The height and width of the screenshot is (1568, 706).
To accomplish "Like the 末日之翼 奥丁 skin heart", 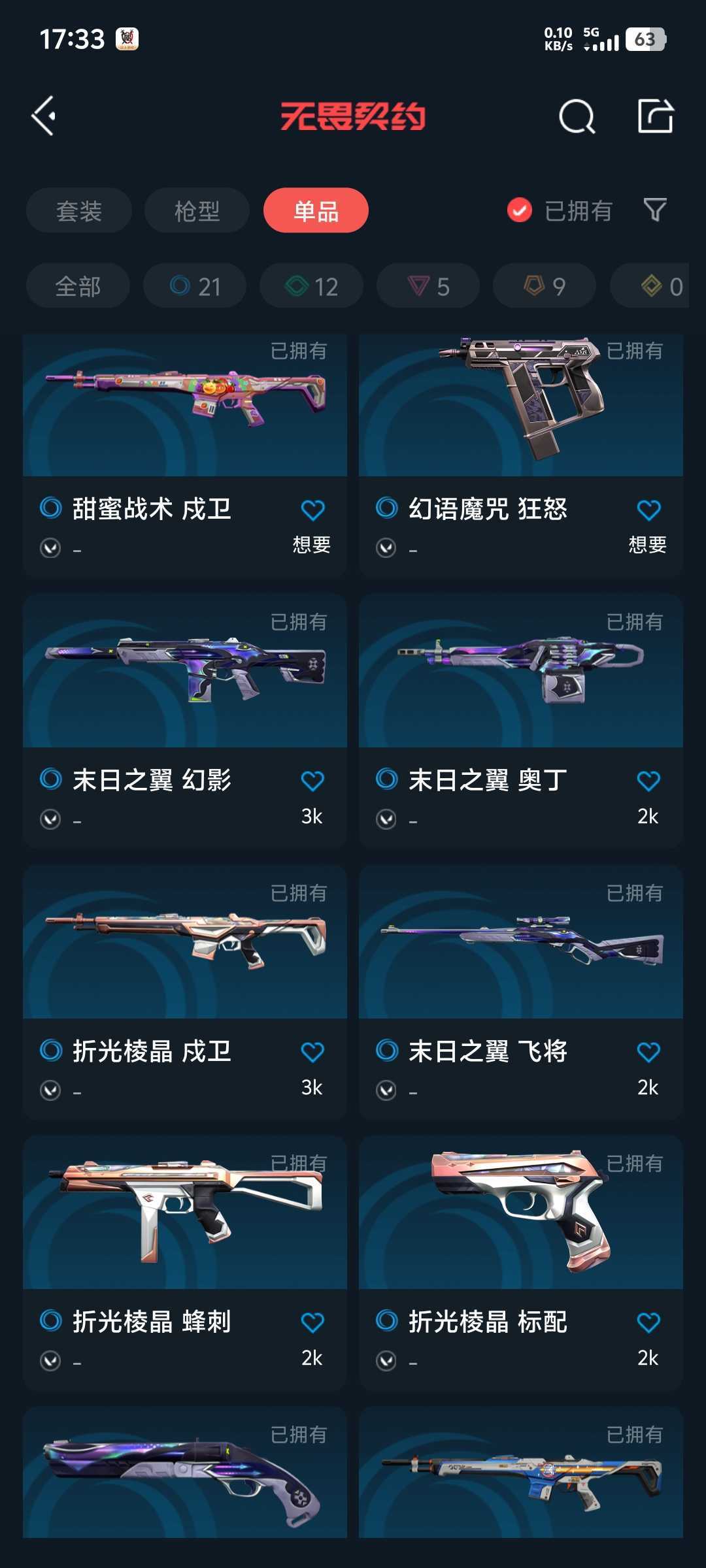I will [x=648, y=781].
